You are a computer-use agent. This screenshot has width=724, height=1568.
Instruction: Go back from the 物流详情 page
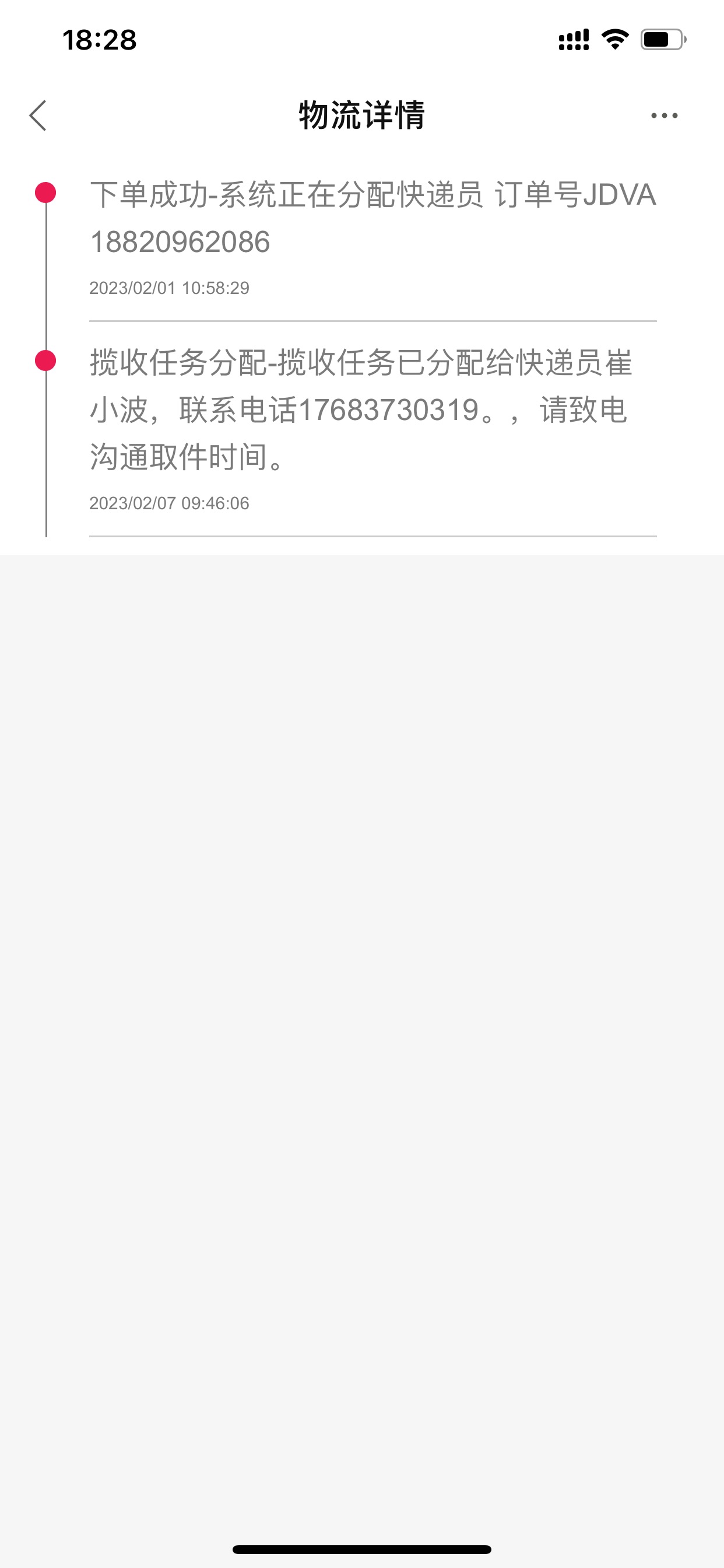(x=38, y=116)
